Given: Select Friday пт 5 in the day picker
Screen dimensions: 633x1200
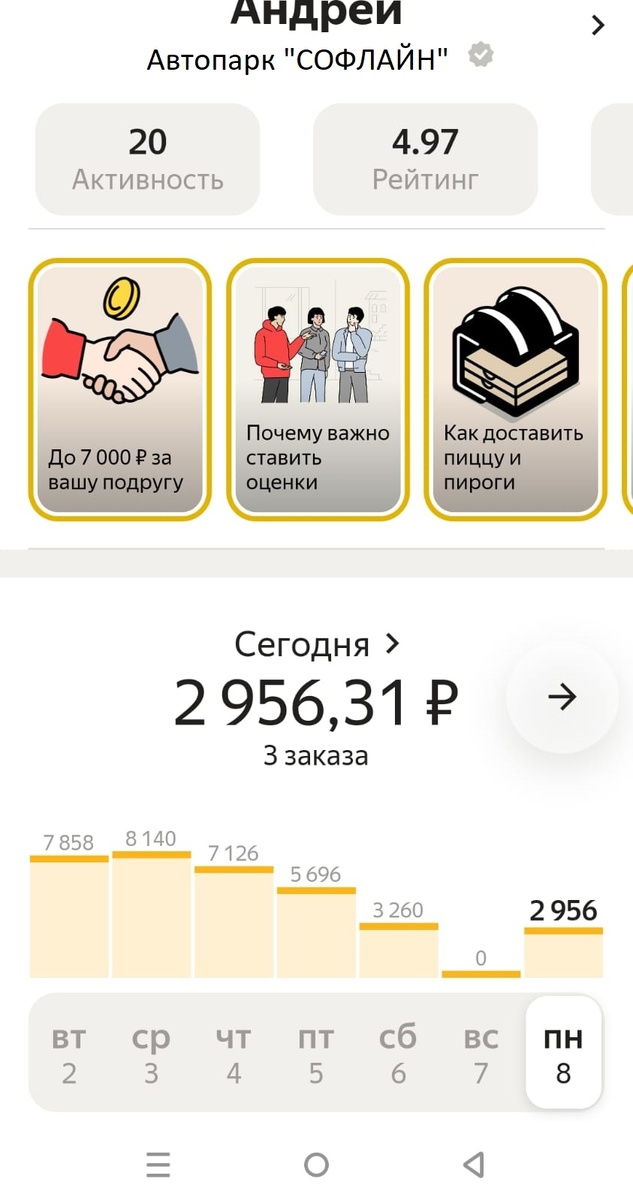Looking at the screenshot, I should tap(316, 1053).
